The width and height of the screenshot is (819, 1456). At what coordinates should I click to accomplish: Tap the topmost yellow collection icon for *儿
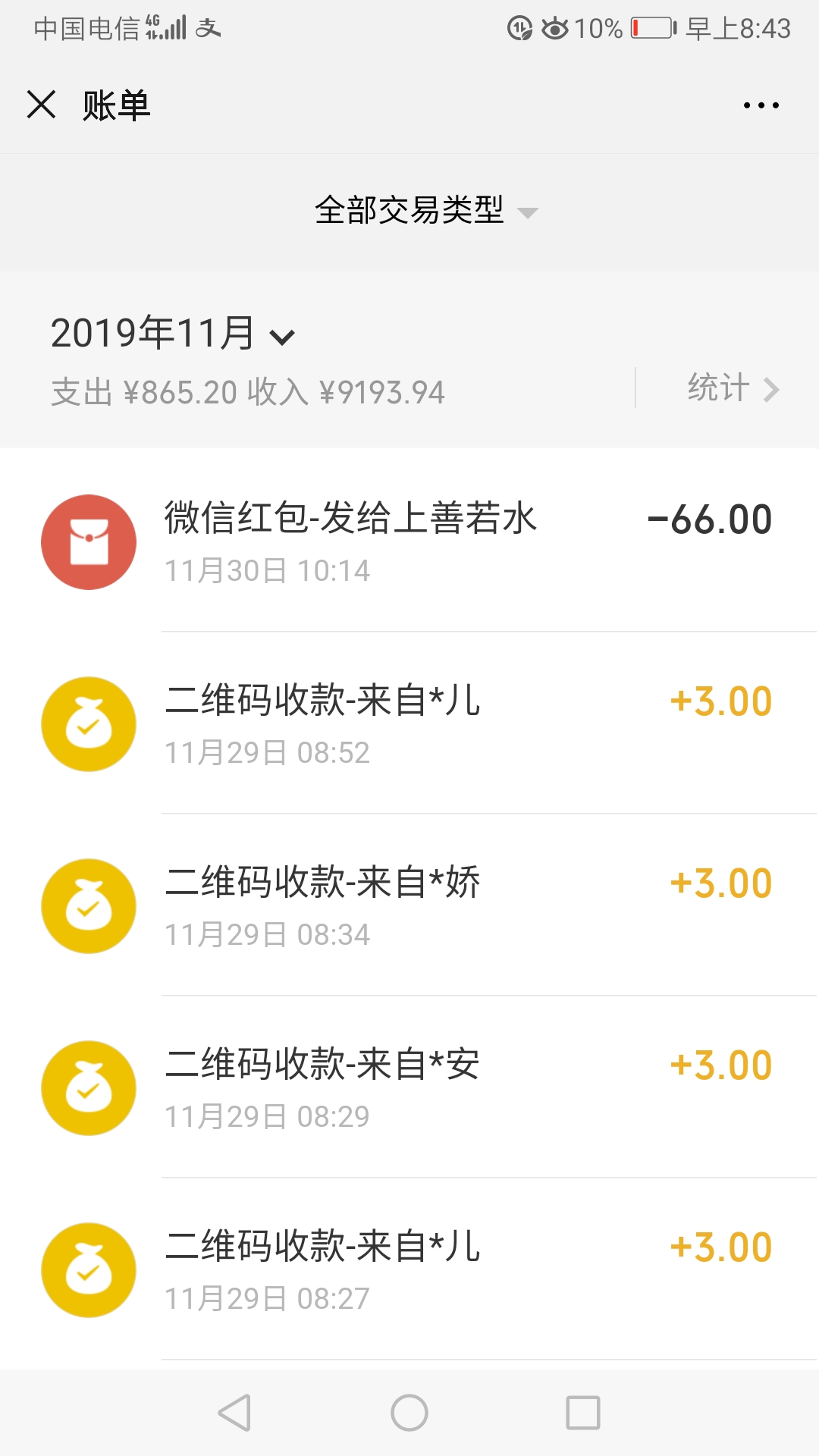[x=89, y=723]
